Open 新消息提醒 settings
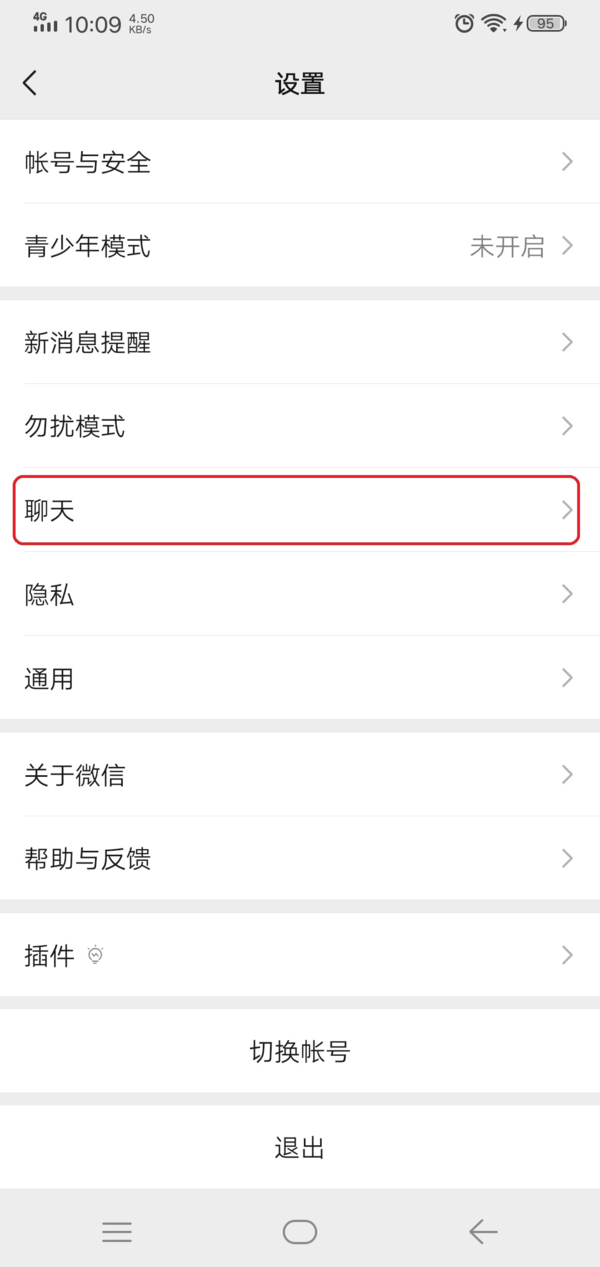Viewport: 600px width, 1267px height. point(300,343)
